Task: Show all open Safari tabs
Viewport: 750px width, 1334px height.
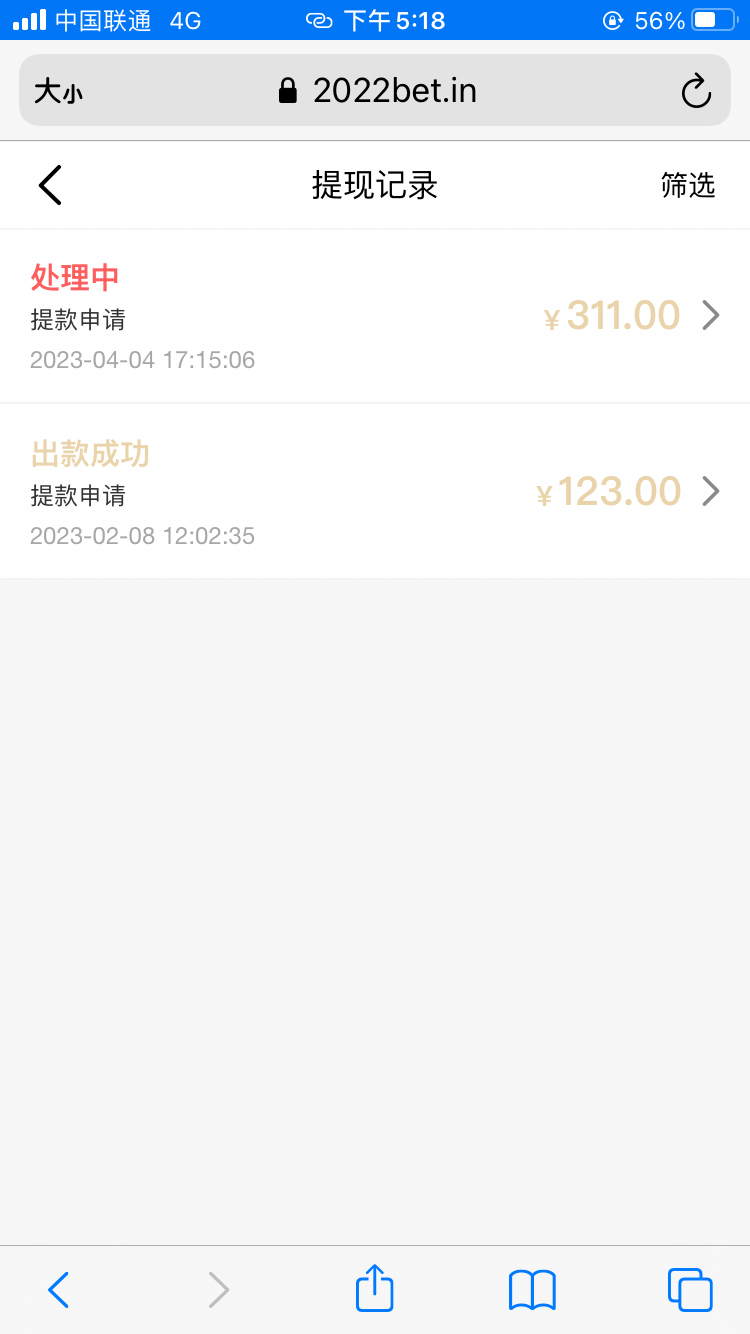Action: [690, 1290]
